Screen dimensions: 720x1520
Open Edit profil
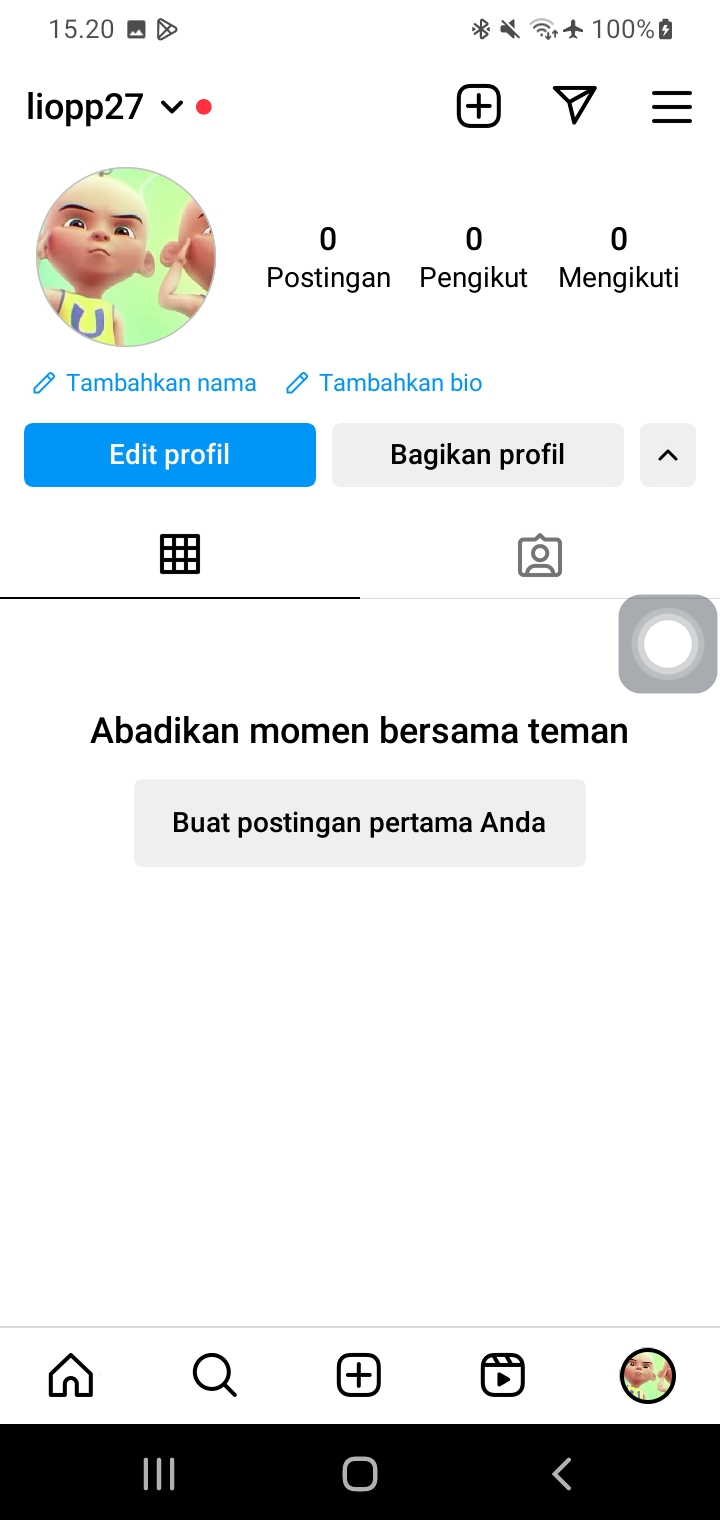point(170,455)
